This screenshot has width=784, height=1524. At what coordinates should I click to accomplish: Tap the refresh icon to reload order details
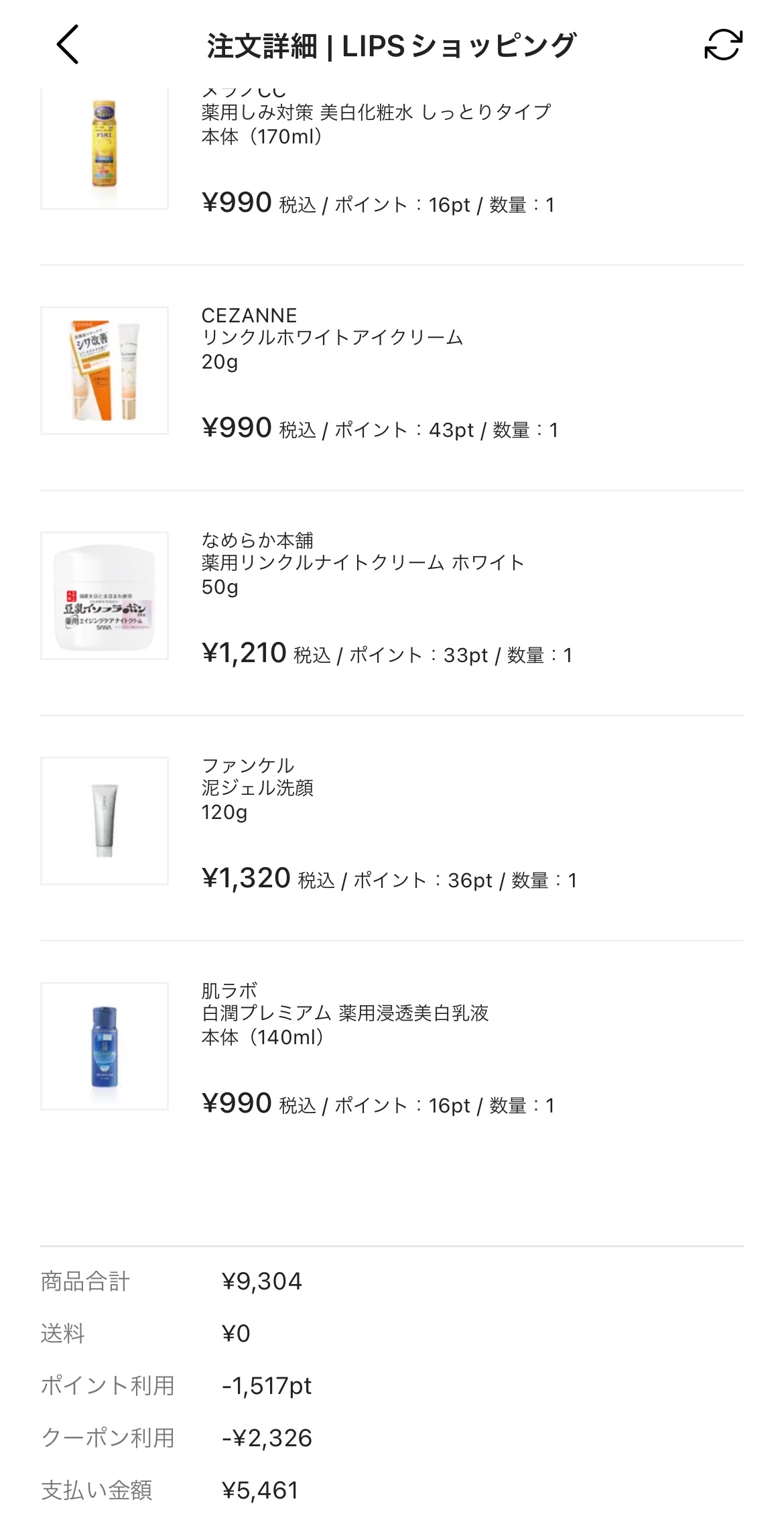pos(724,45)
